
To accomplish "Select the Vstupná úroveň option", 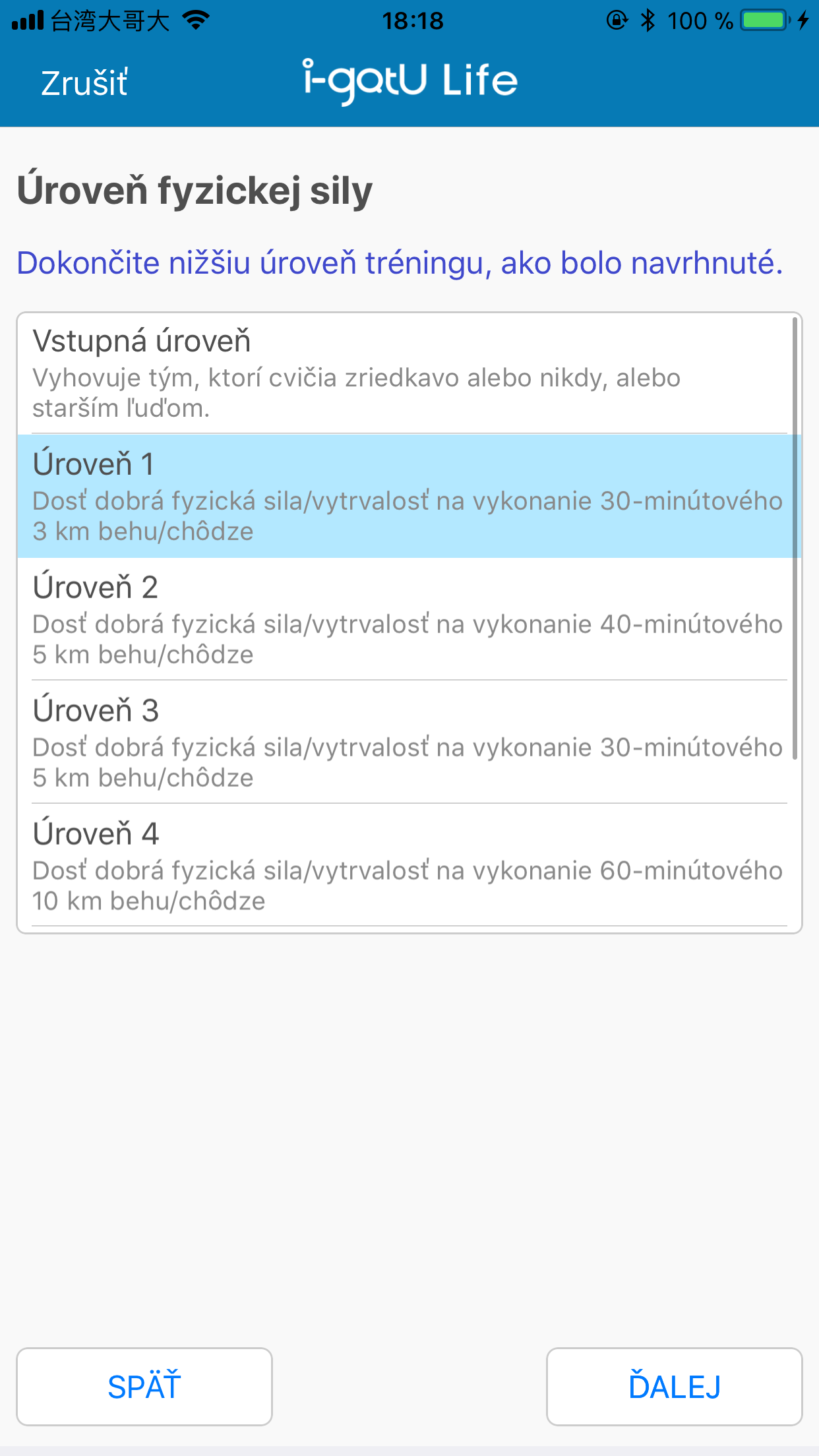I will 409,373.
